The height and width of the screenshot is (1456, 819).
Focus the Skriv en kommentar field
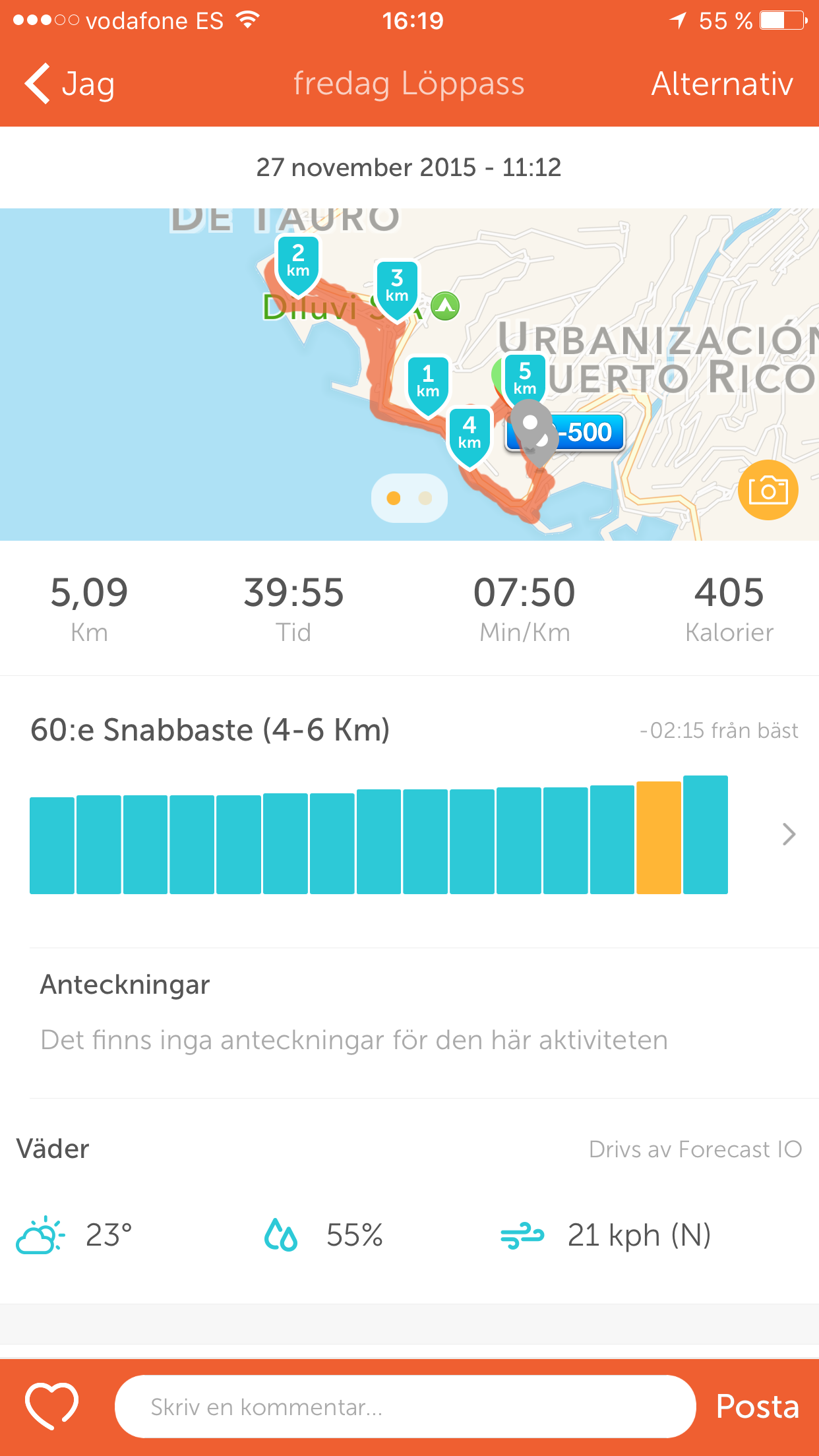click(x=405, y=1407)
